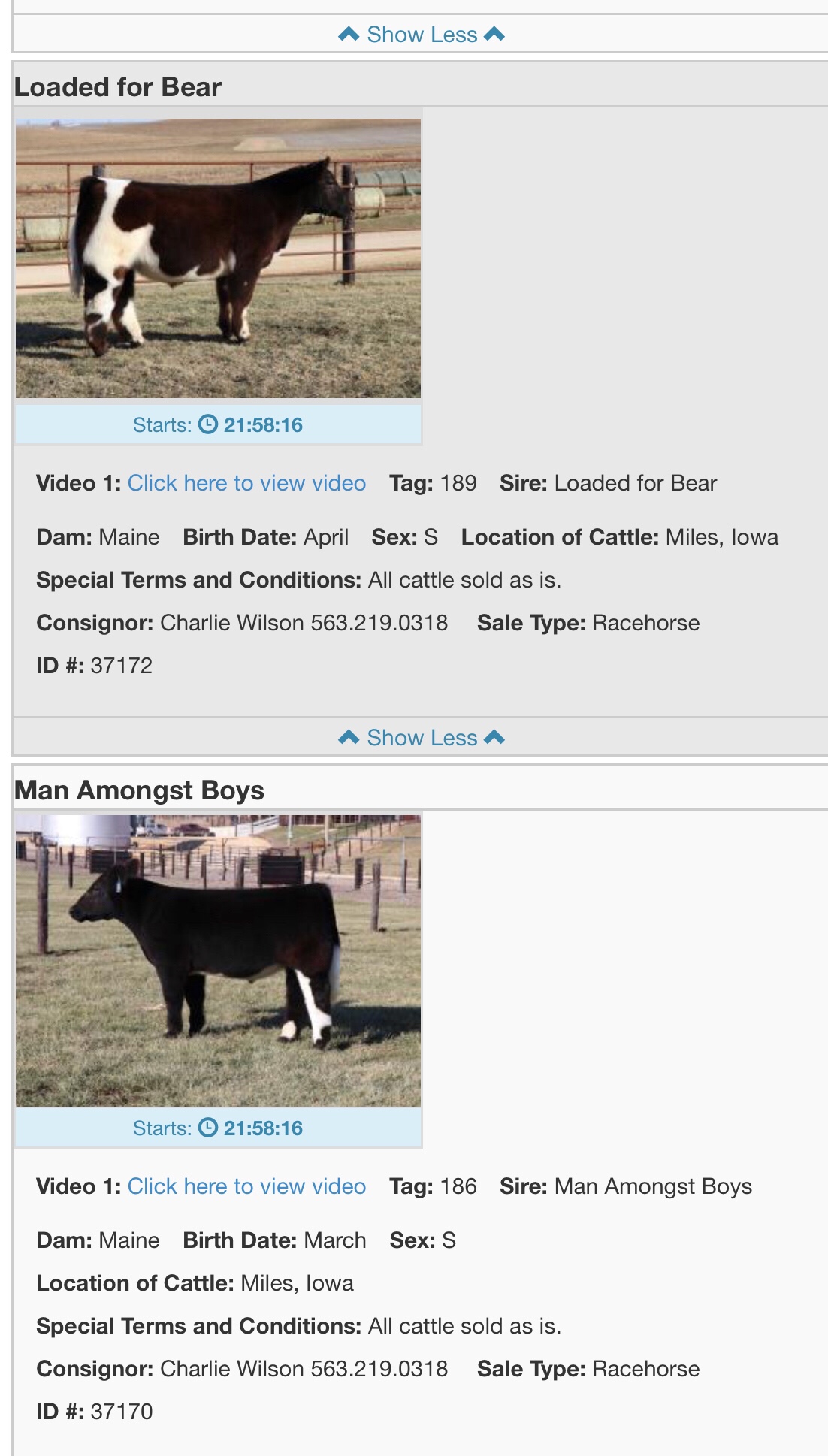828x1456 pixels.
Task: Open the Man Amongst Boys steer photo
Action: (x=218, y=961)
